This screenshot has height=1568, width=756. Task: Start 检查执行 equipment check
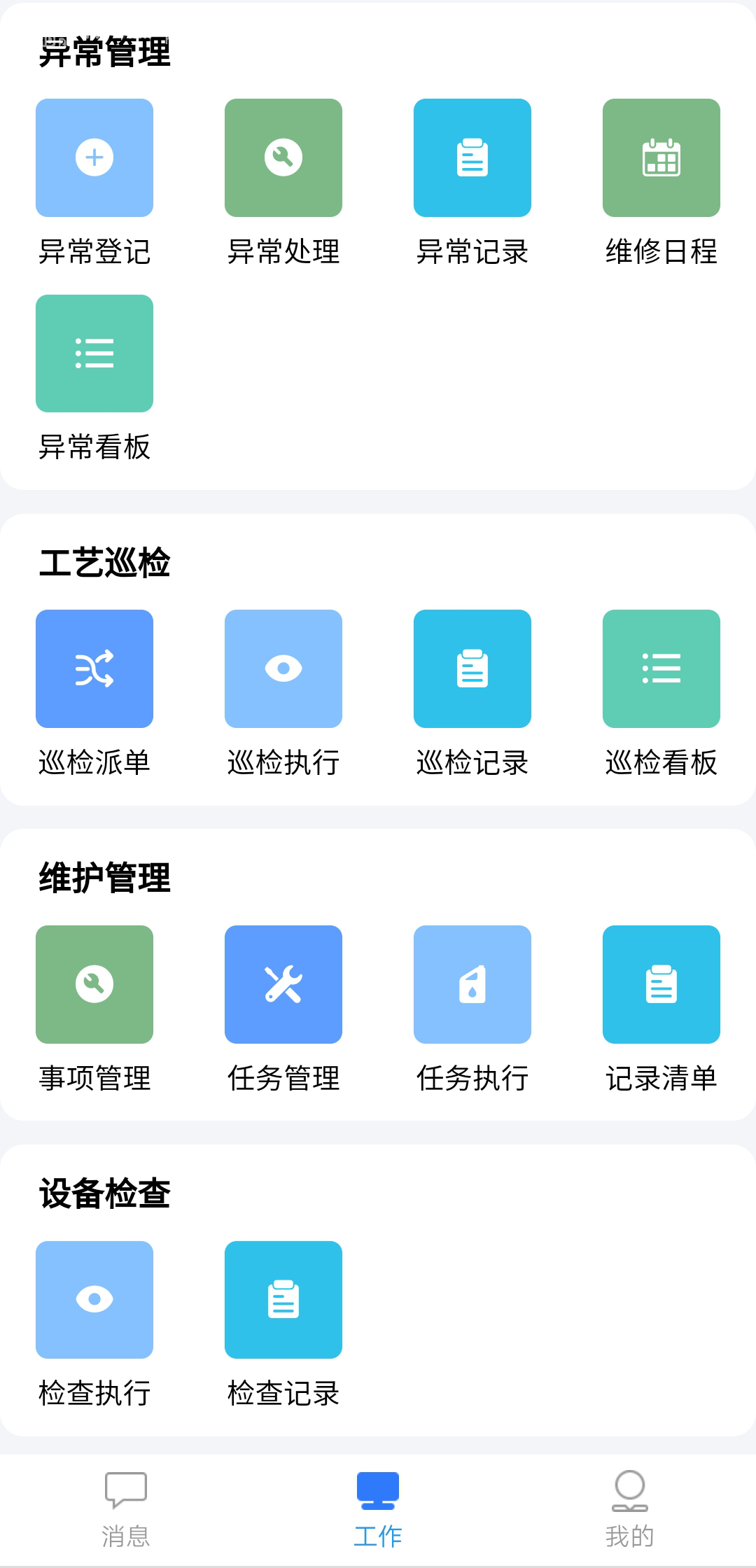(x=94, y=1300)
